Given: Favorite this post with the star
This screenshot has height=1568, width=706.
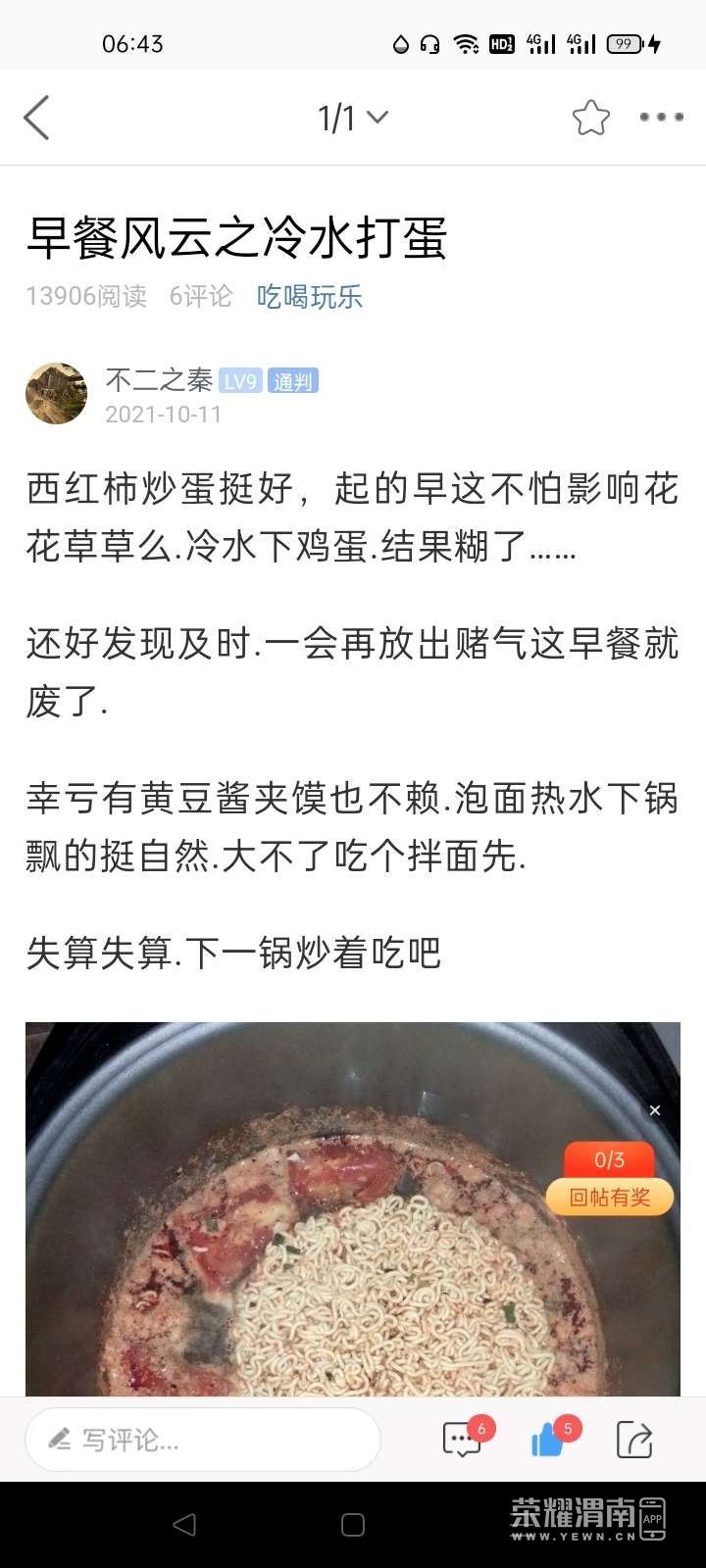Looking at the screenshot, I should (x=590, y=118).
